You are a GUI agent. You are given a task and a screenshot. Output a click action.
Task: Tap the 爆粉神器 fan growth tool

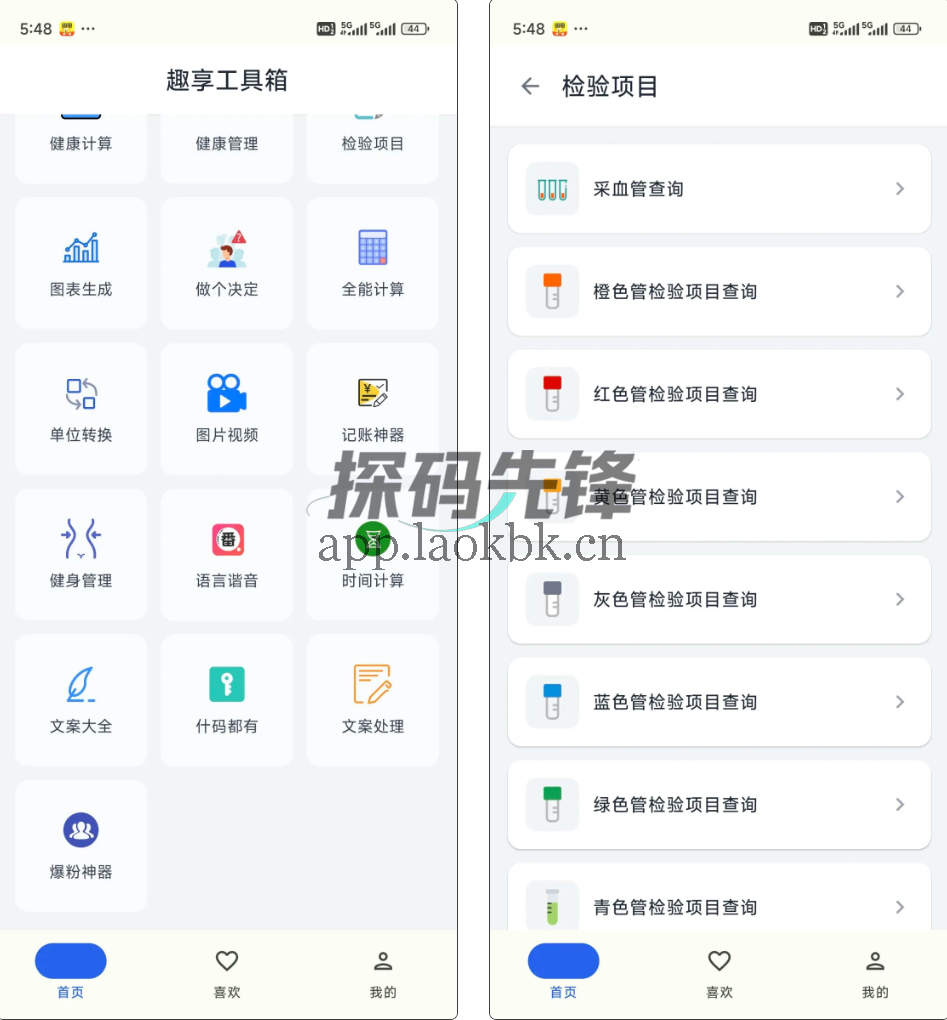click(81, 846)
